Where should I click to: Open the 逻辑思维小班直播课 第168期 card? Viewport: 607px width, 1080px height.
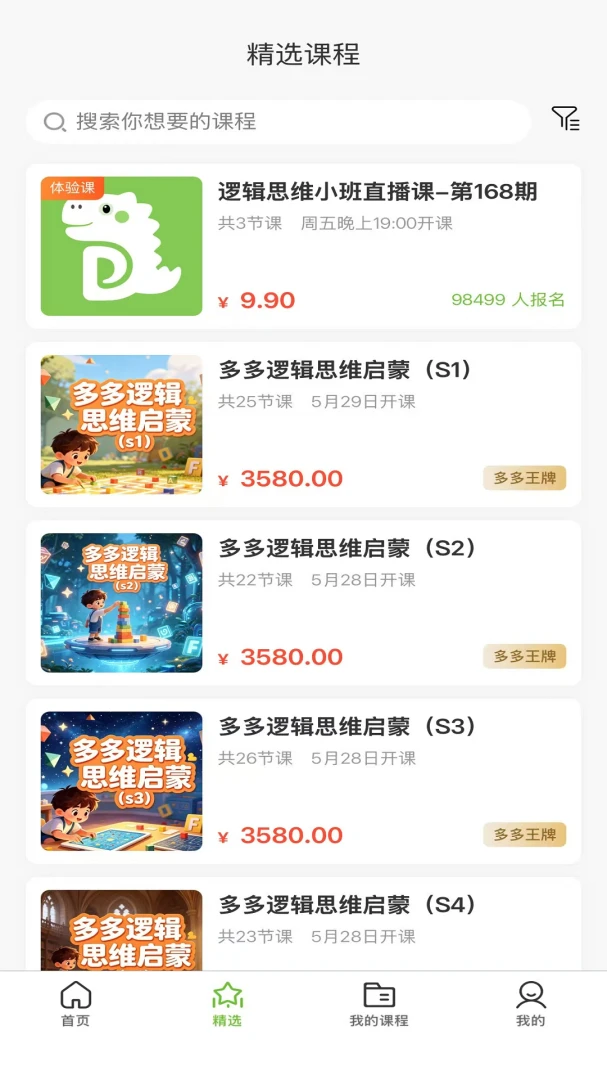tap(303, 246)
